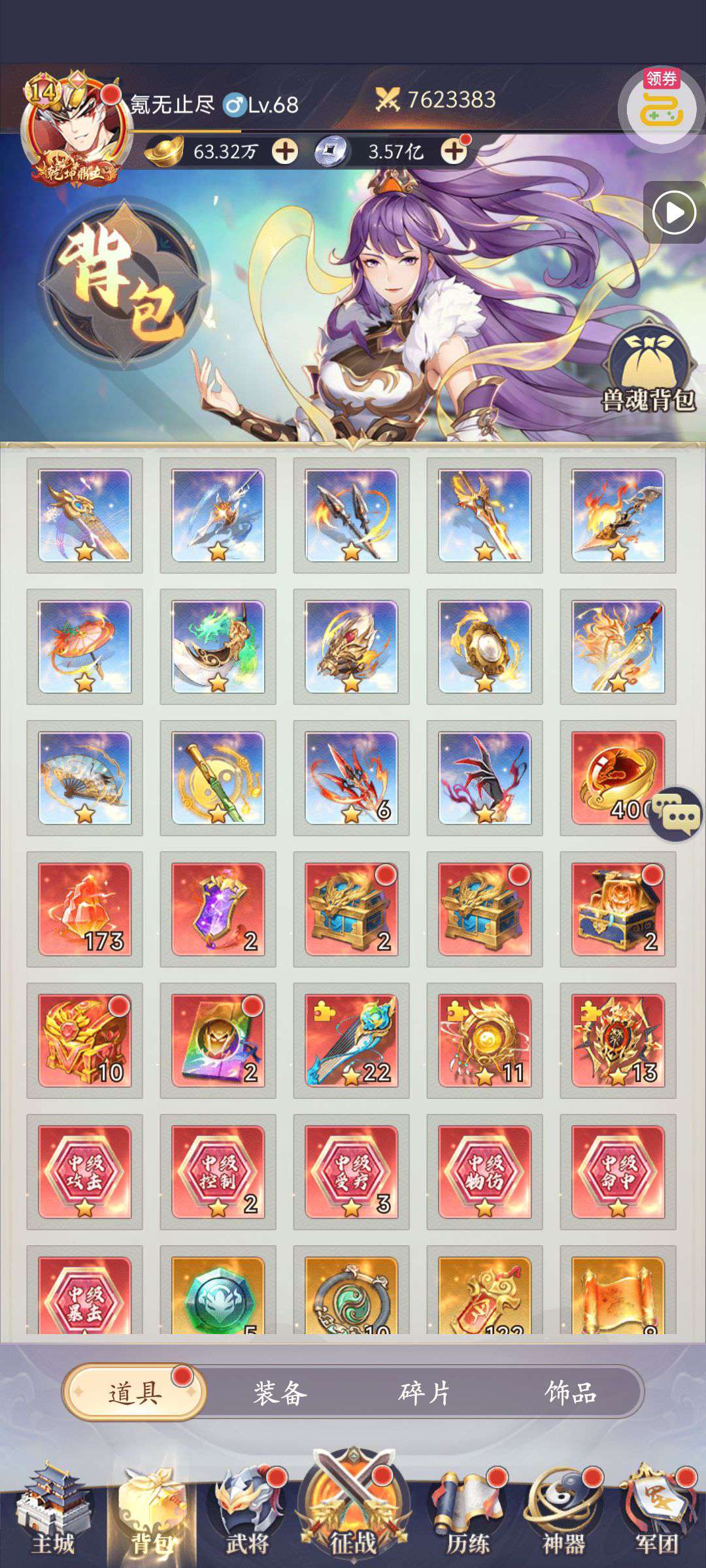Switch to the 饰品 accessories tab

pyautogui.click(x=571, y=1393)
